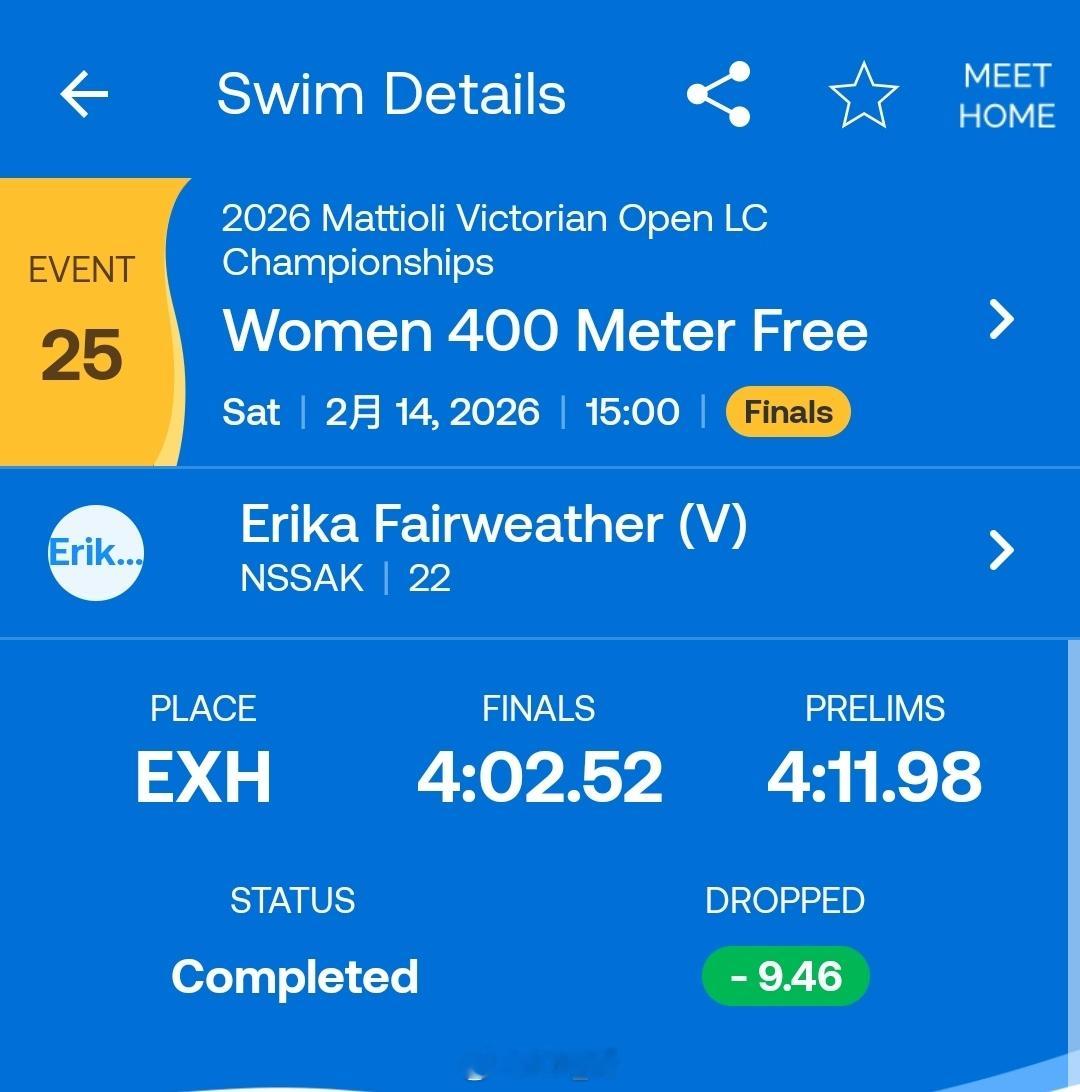Screen dimensions: 1080x1092
Task: Favorite this swim using the star toggle
Action: (864, 96)
